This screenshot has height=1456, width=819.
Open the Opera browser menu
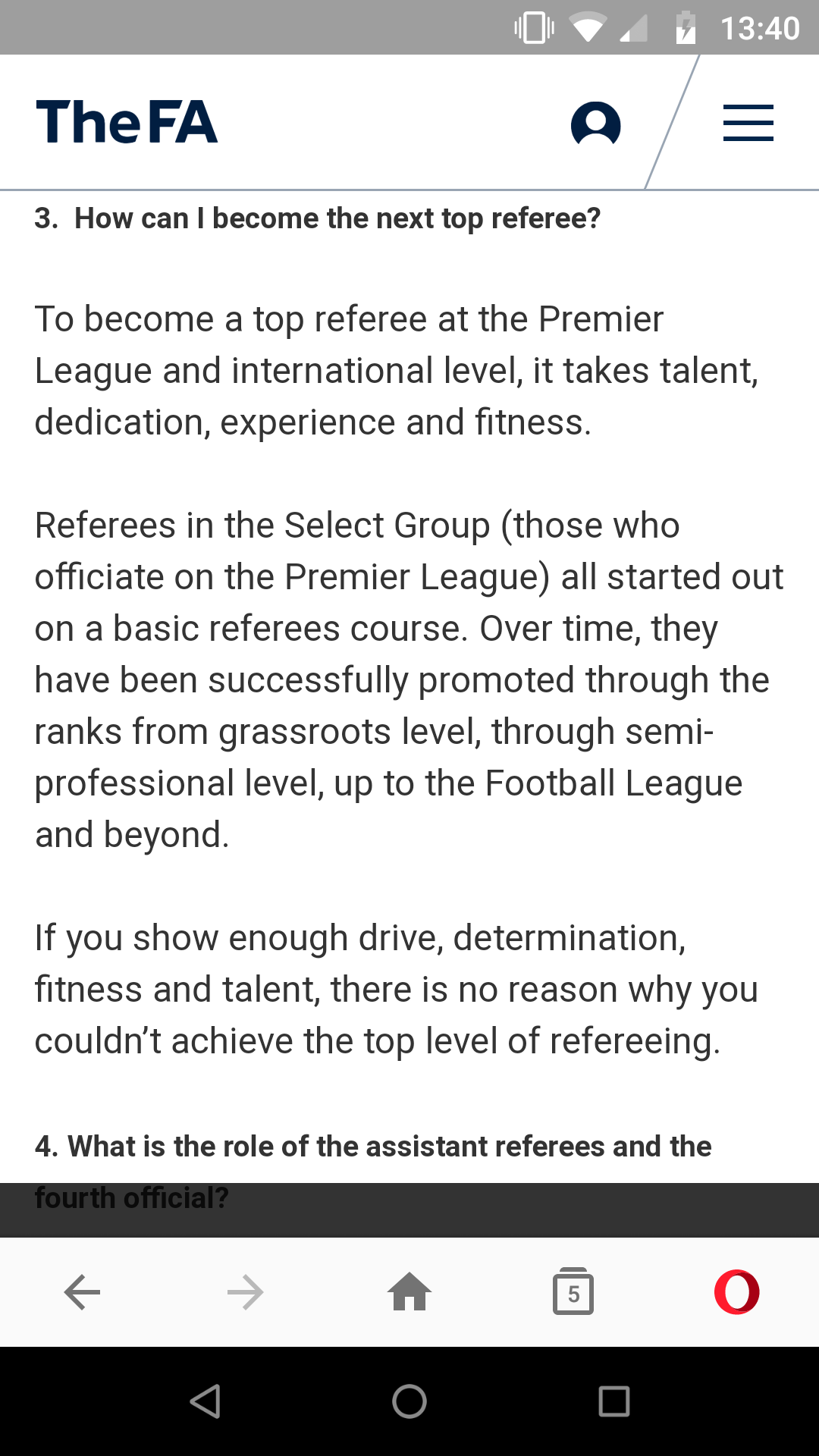[x=736, y=1291]
